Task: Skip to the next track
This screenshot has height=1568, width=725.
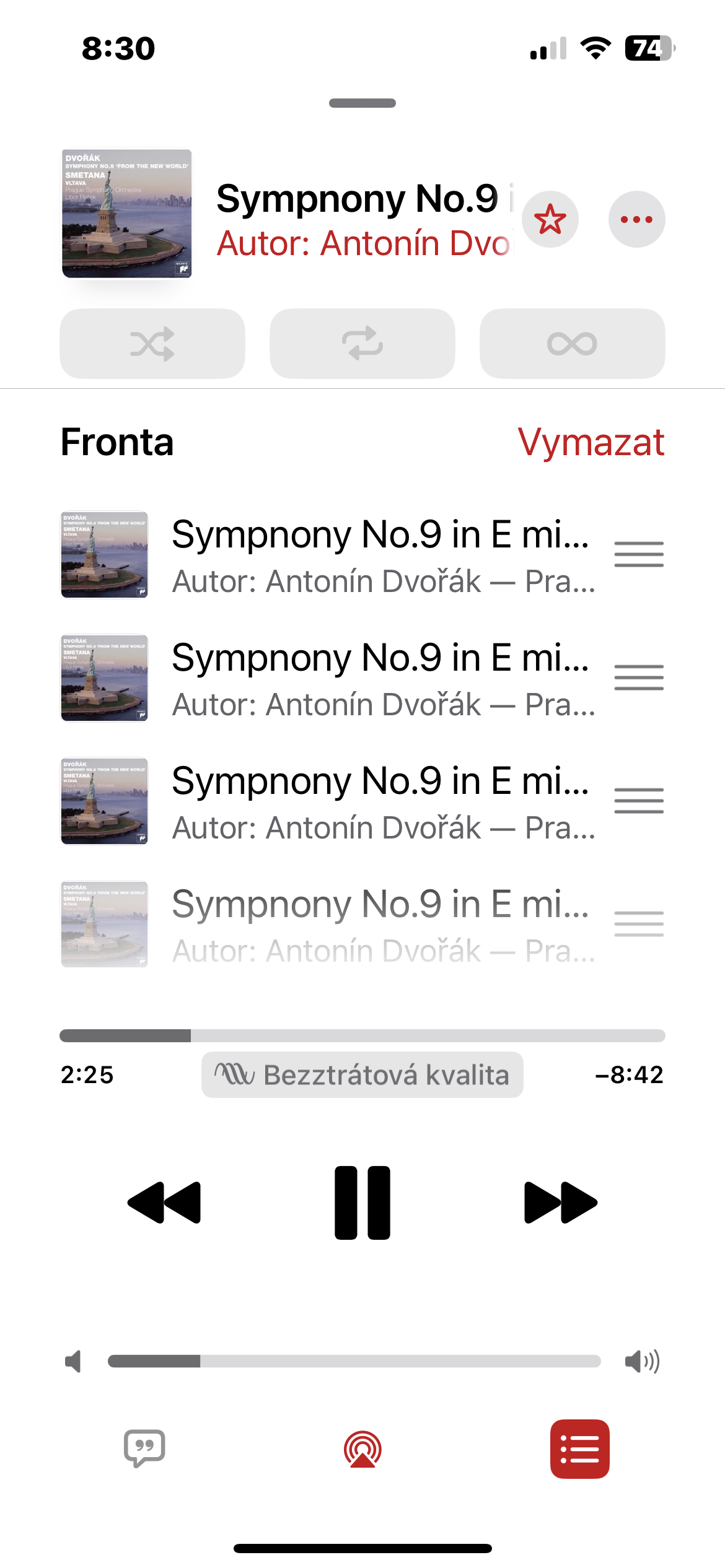Action: tap(560, 1203)
